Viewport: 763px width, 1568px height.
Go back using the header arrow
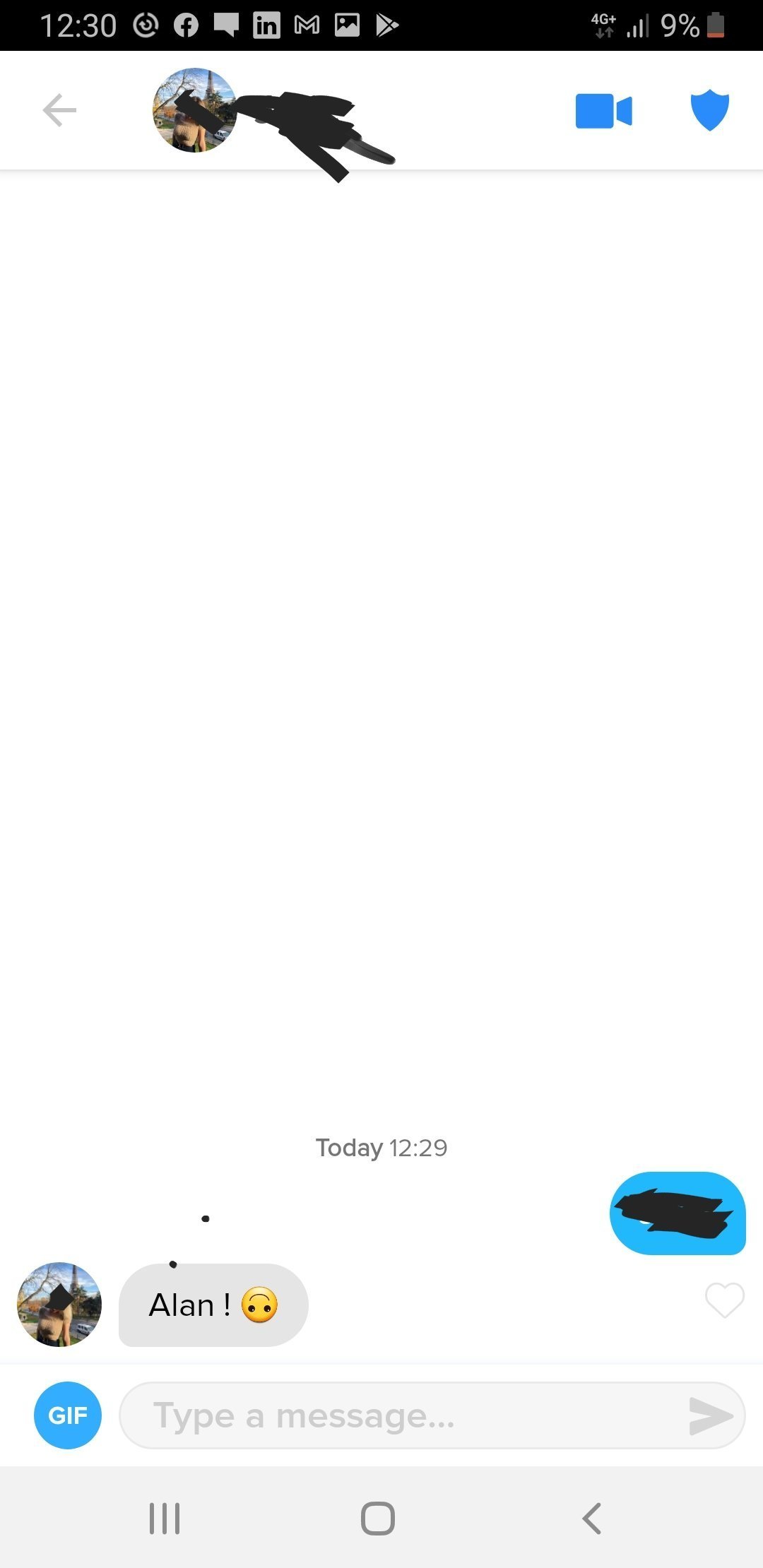click(x=59, y=110)
